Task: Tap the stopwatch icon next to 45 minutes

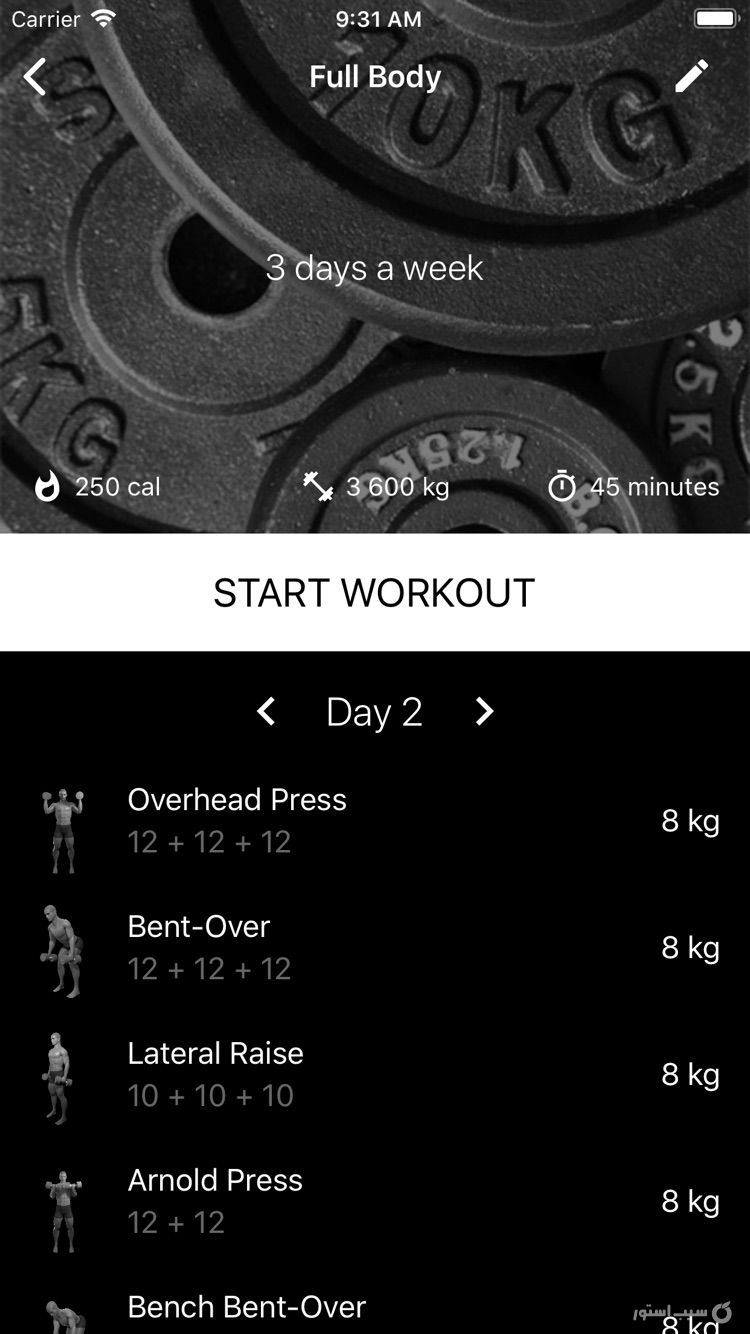Action: point(563,487)
